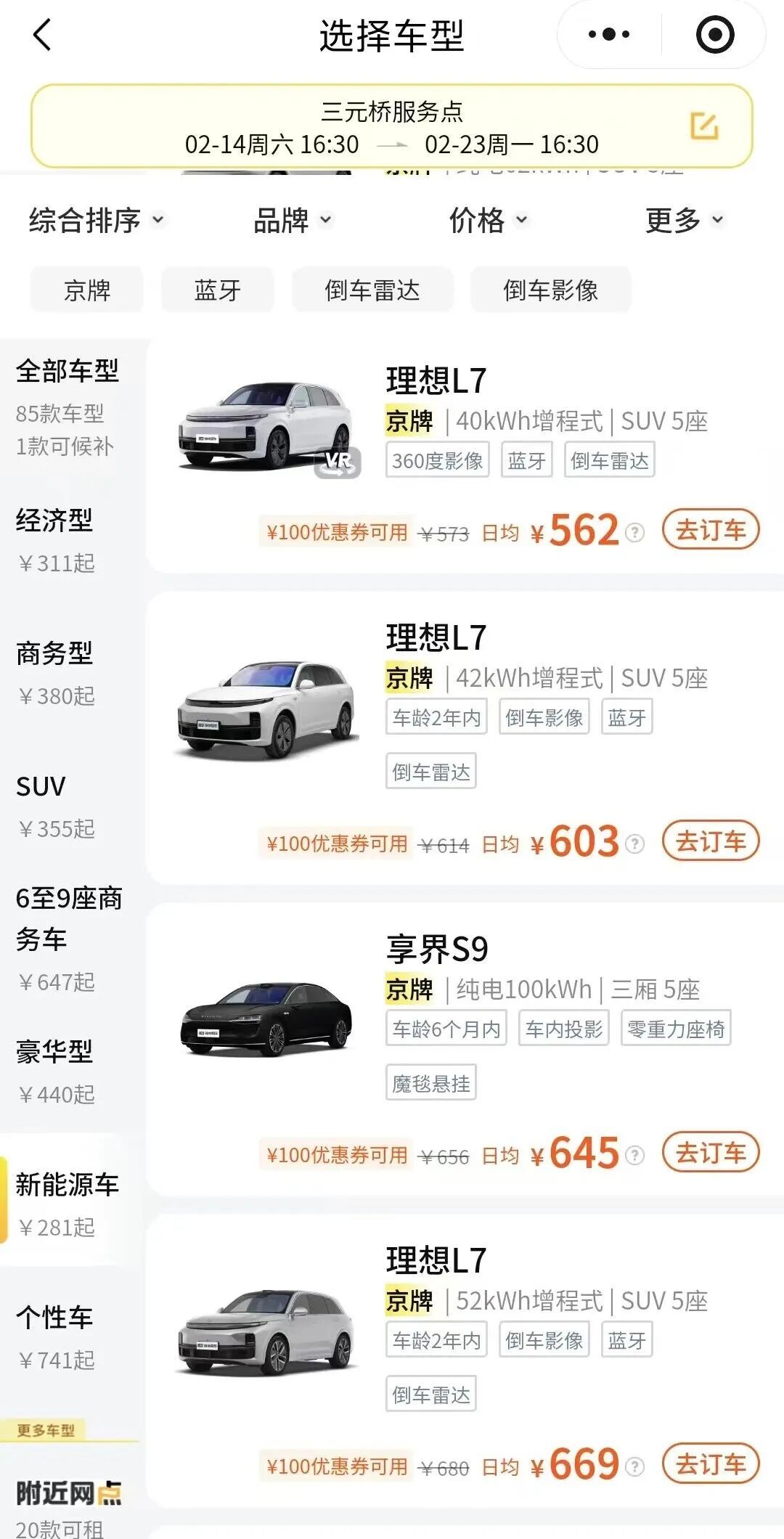Apply the 蓝牙 filter chip

pyautogui.click(x=217, y=290)
